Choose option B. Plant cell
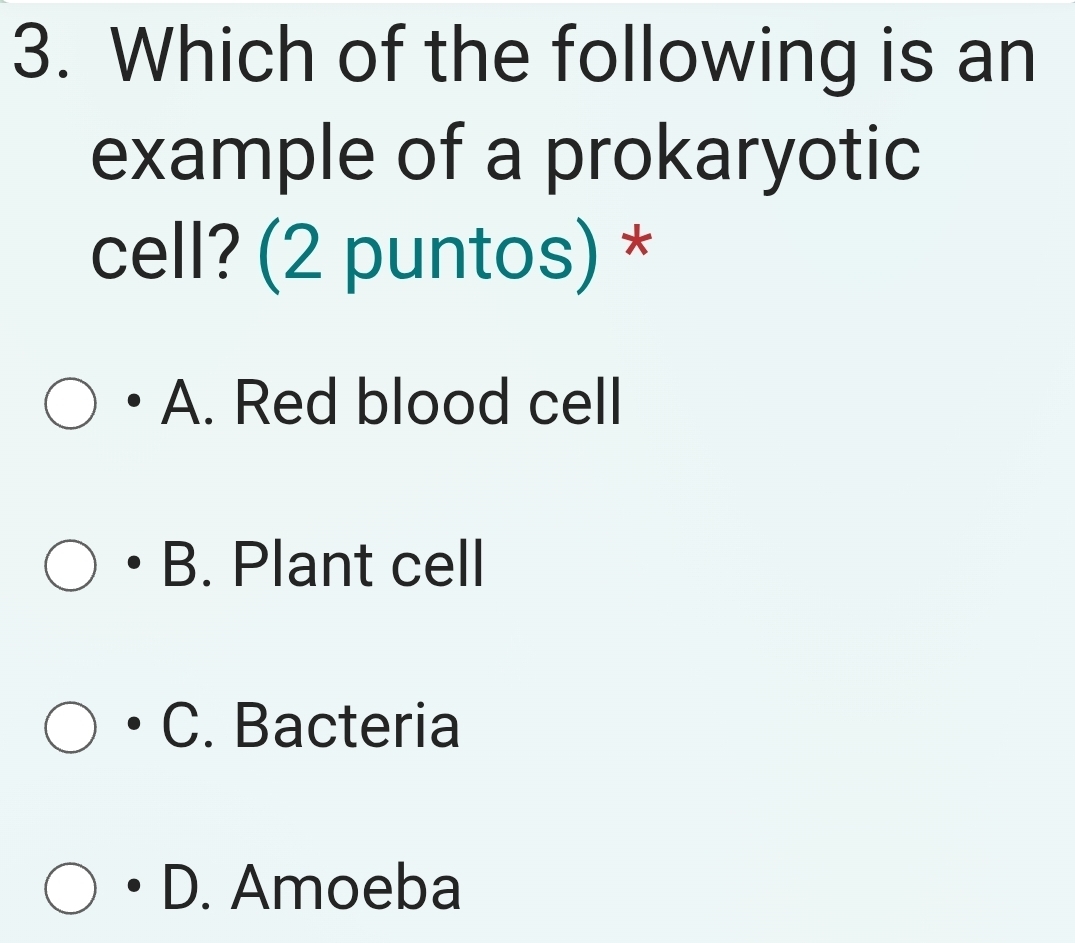Viewport: 1075px width, 943px height. pyautogui.click(x=71, y=566)
